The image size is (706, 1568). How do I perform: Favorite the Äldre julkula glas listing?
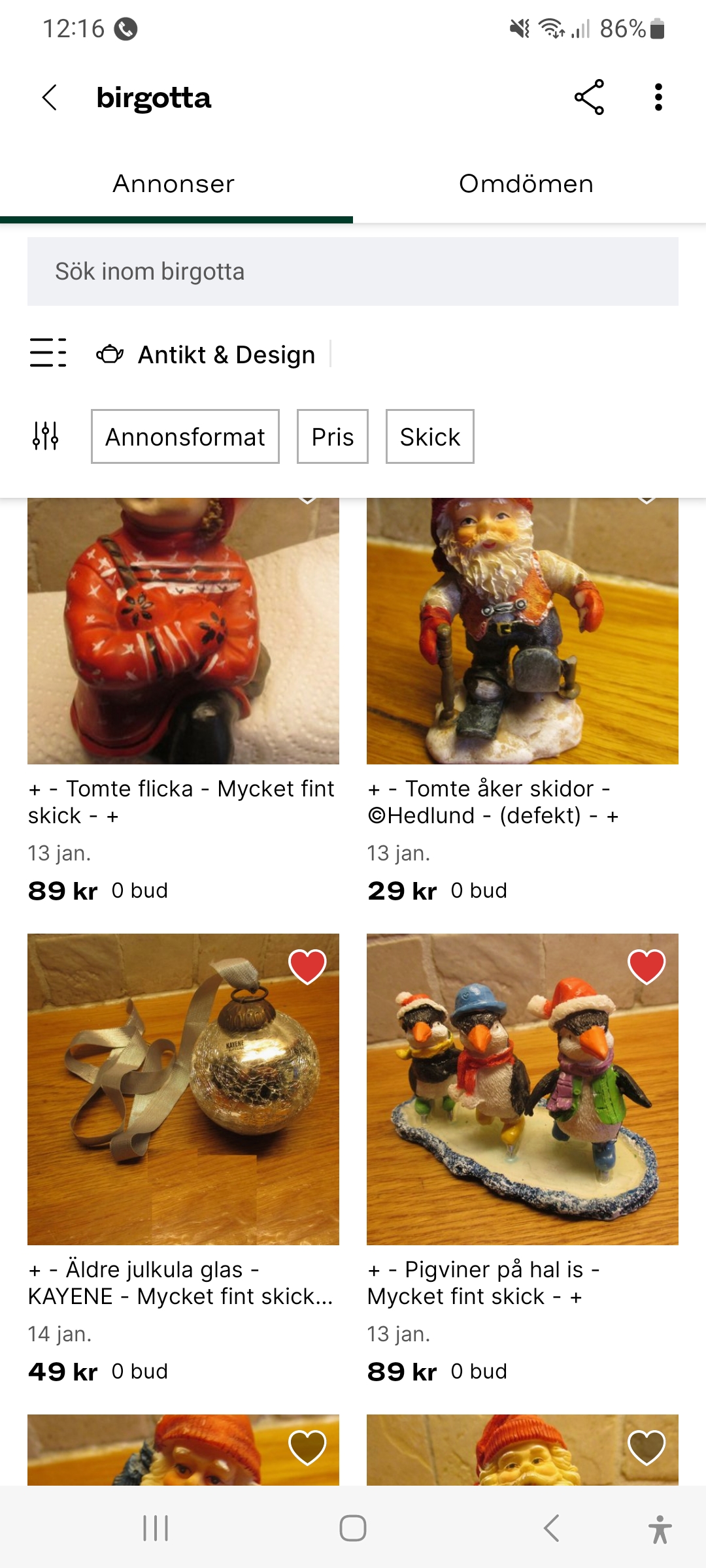point(307,966)
